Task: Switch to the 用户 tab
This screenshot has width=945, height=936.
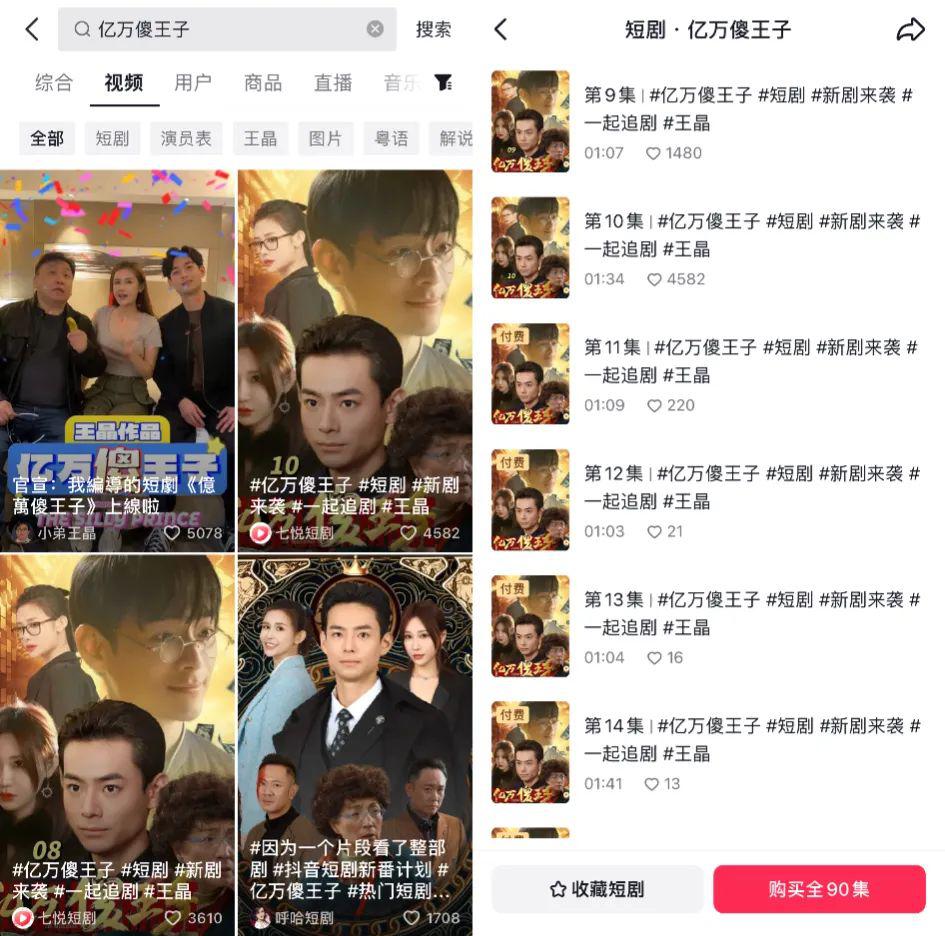Action: point(193,83)
